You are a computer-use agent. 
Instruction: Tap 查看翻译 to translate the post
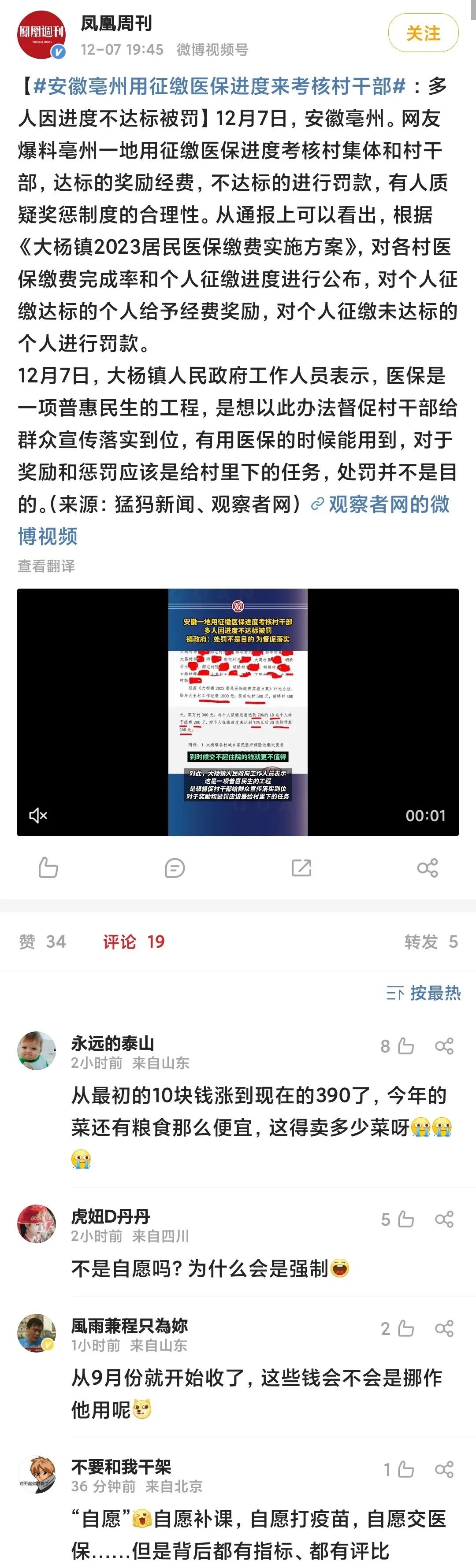pyautogui.click(x=46, y=566)
